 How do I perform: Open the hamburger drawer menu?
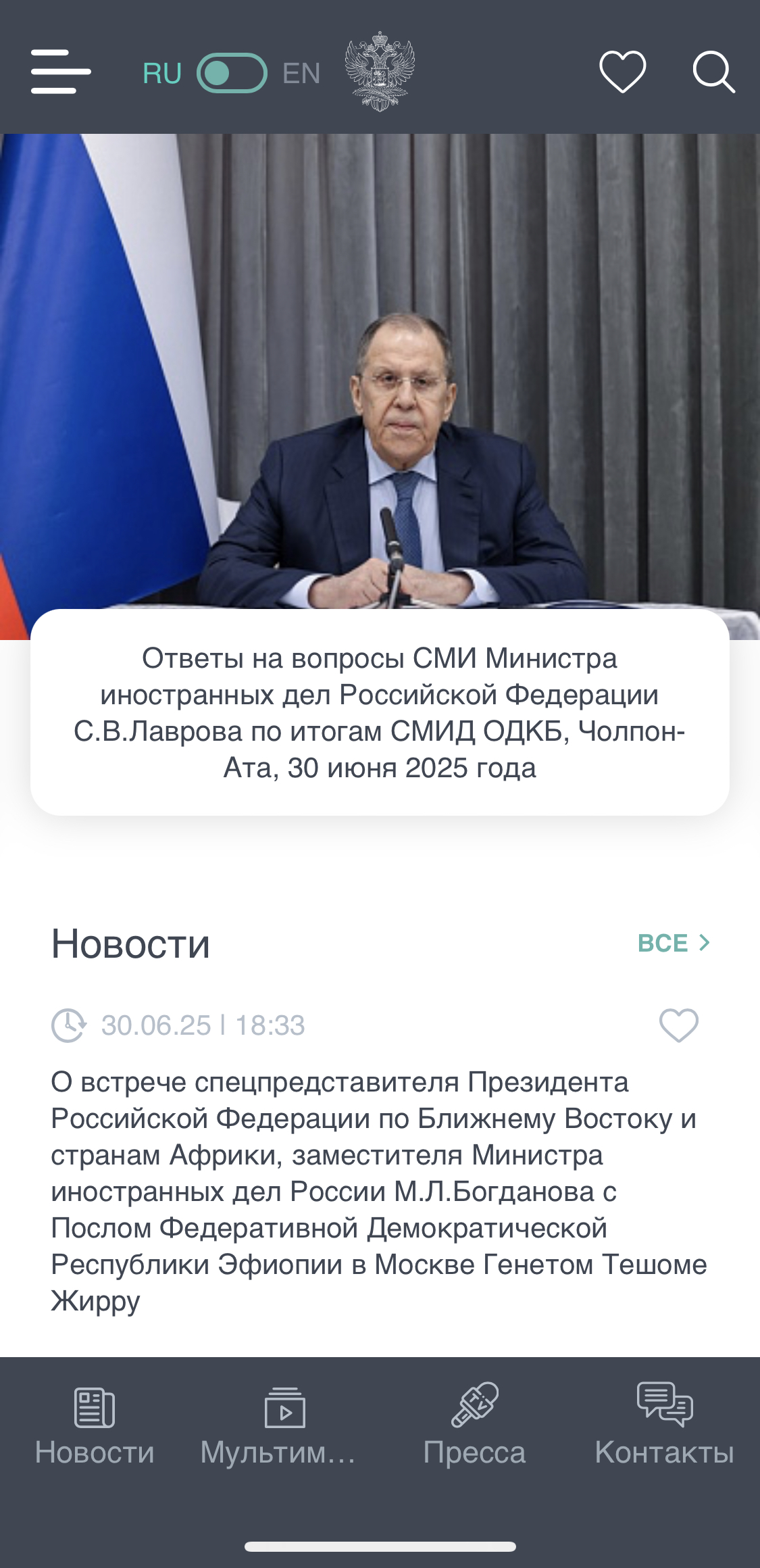click(61, 72)
